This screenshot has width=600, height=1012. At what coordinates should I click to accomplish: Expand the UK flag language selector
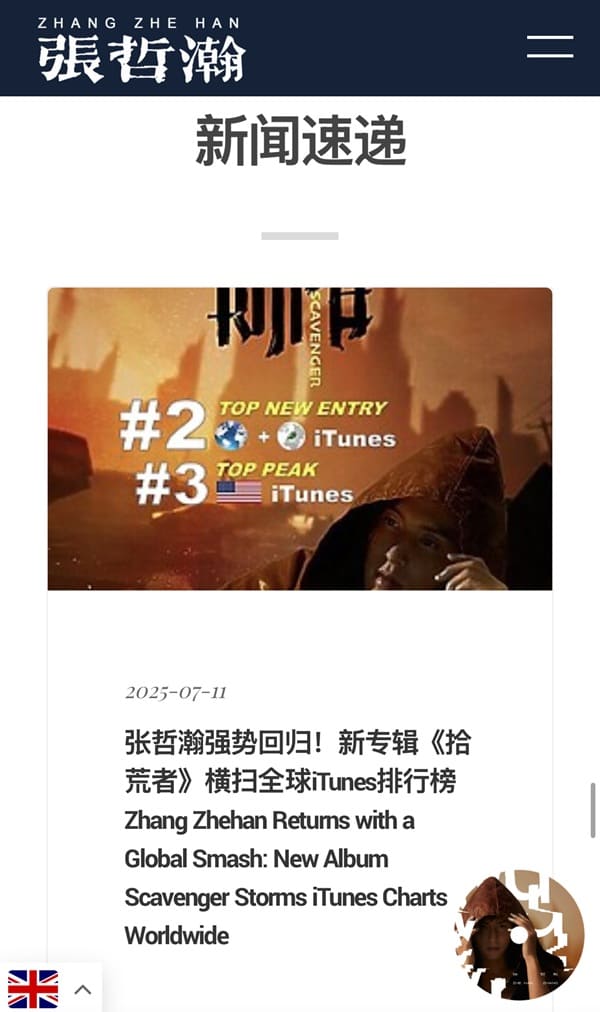click(50, 988)
